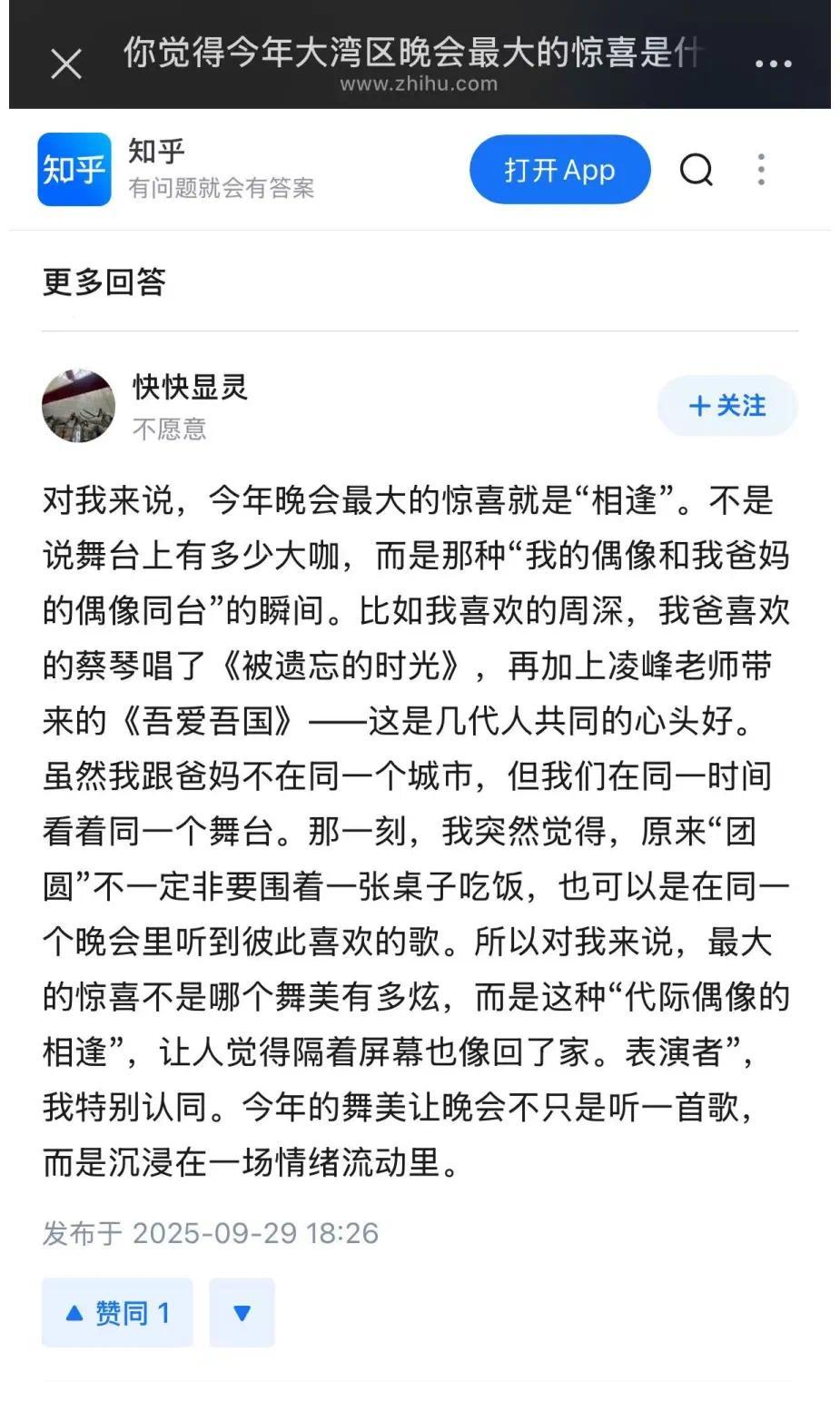The height and width of the screenshot is (1402, 840).
Task: Open Zhihu search magnifier icon
Action: tap(697, 170)
